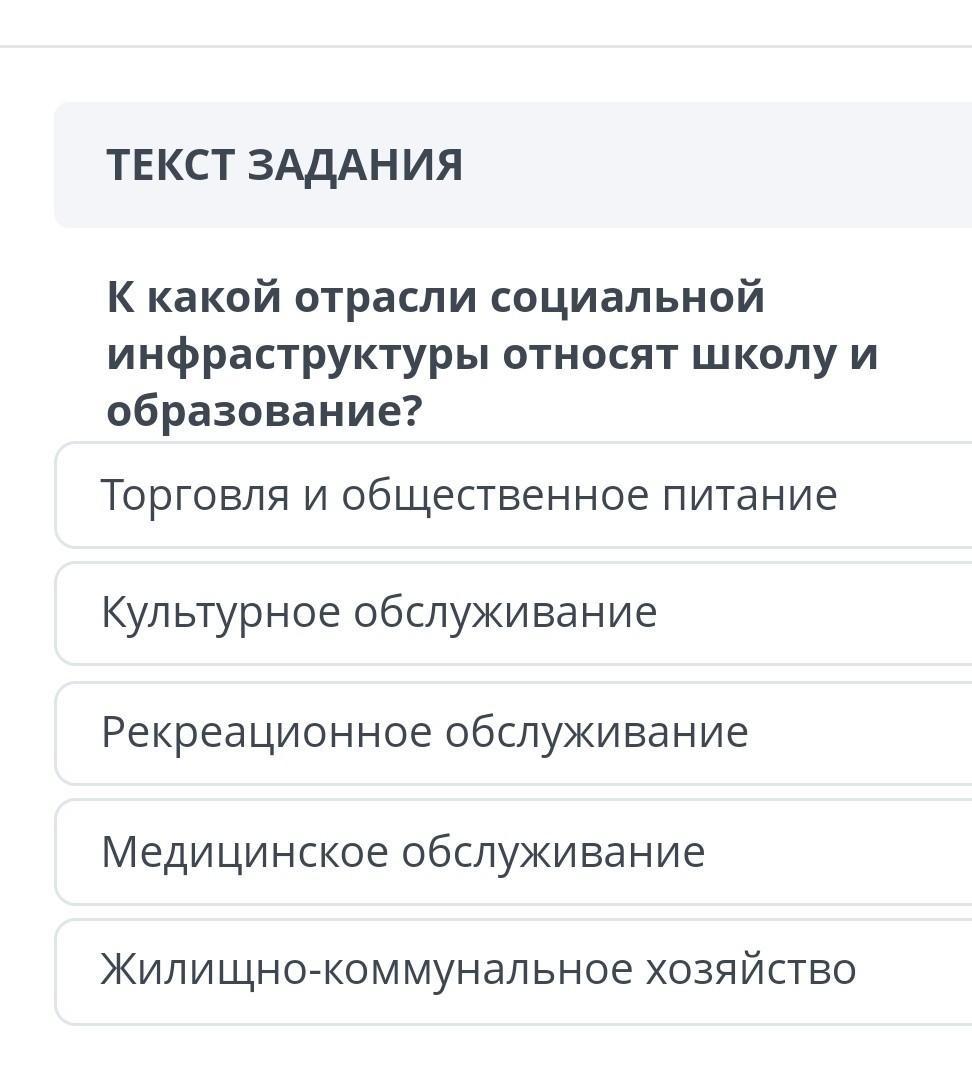Tap the Медицинское обслуживание answer option
Image resolution: width=972 pixels, height=1067 pixels.
(x=404, y=853)
